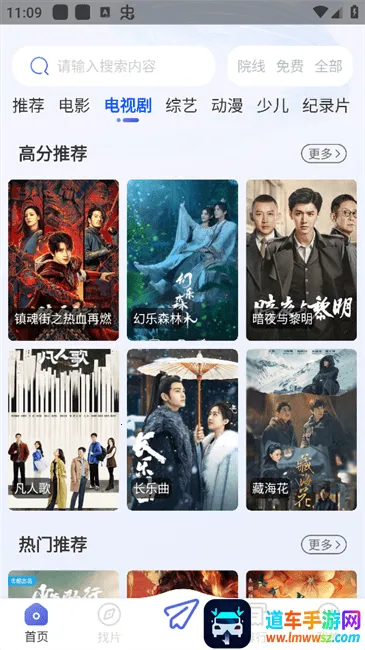Open 长乐曲 drama card
Screen dimensions: 365x650
click(182, 429)
